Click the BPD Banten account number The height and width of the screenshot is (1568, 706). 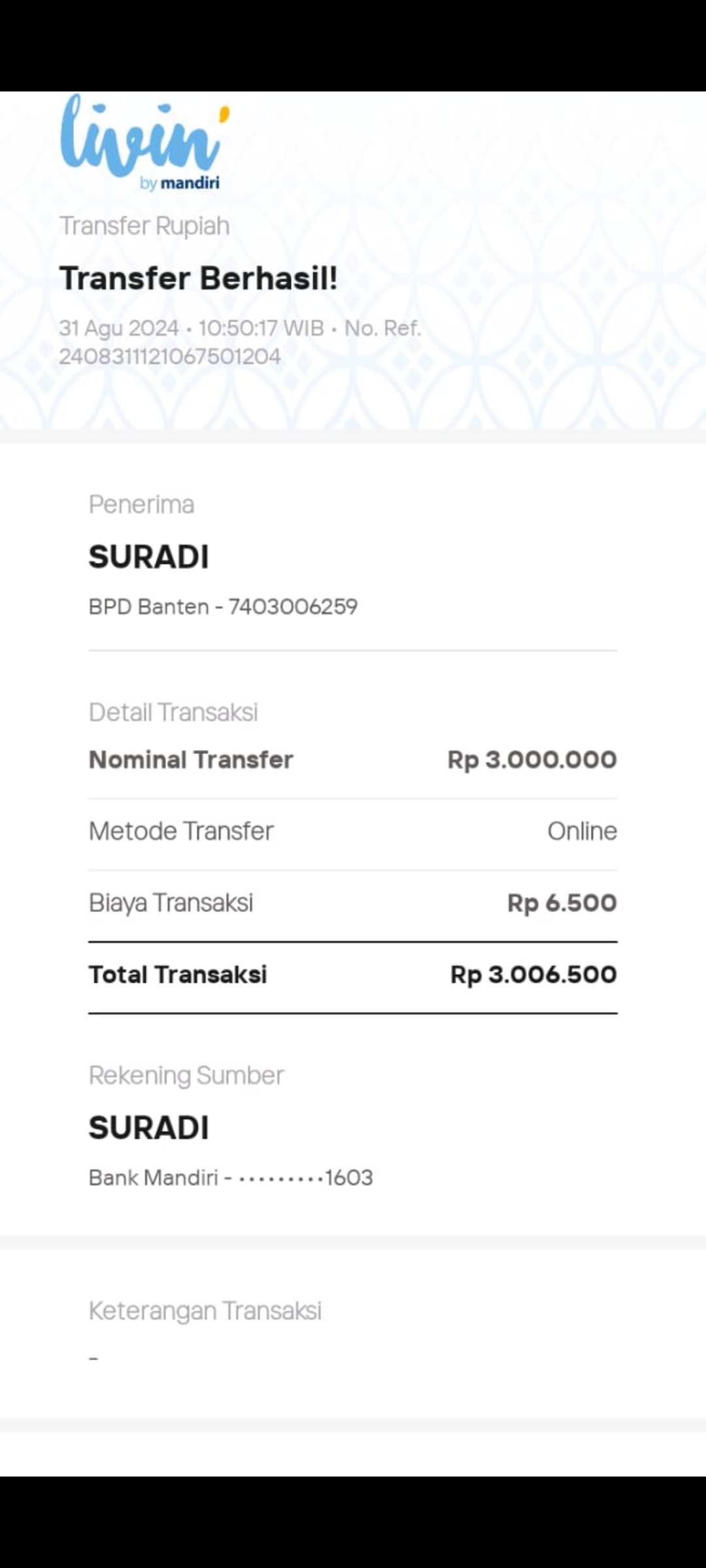[x=222, y=606]
